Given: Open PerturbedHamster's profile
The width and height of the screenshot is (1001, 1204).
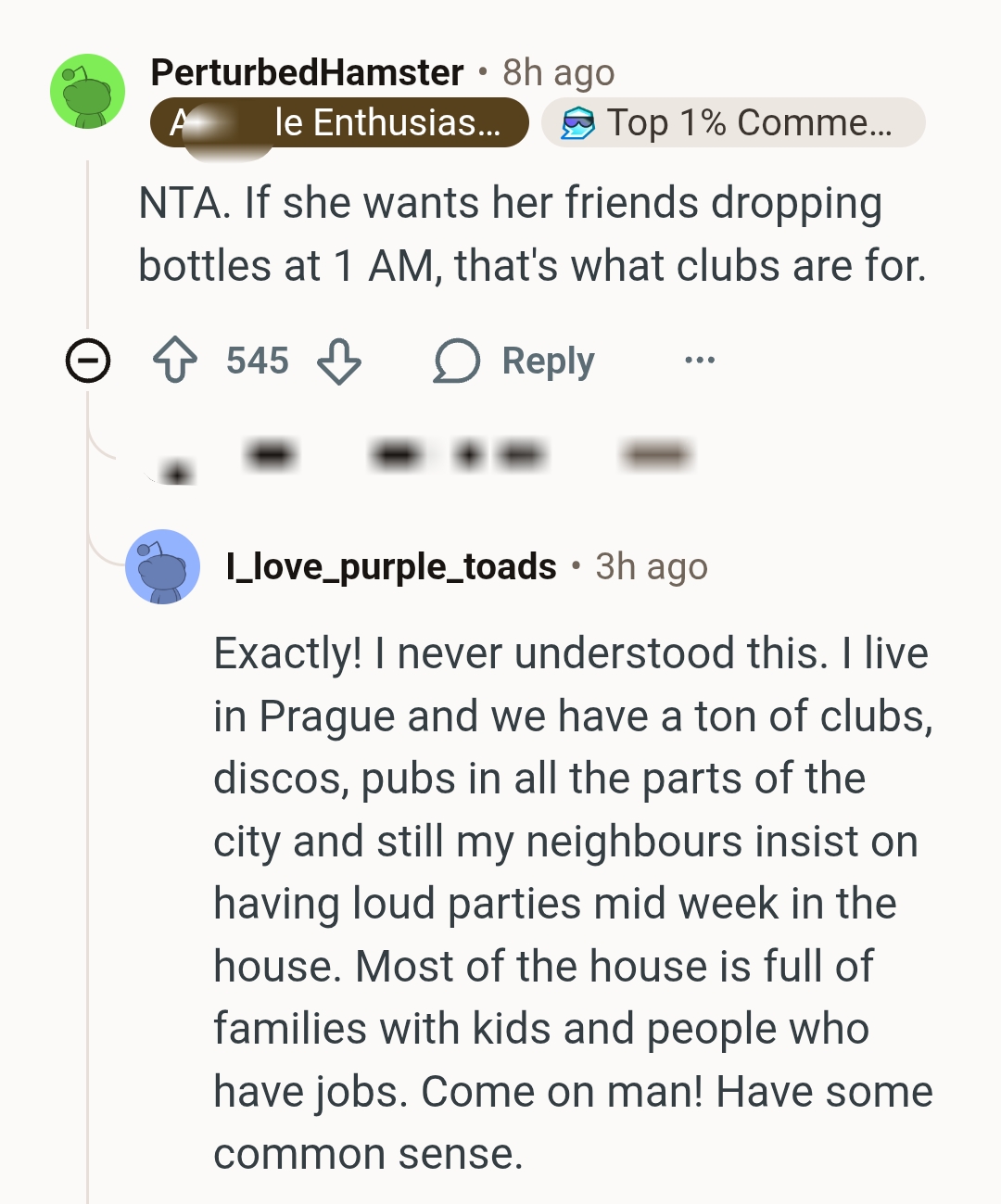Looking at the screenshot, I should 307,72.
